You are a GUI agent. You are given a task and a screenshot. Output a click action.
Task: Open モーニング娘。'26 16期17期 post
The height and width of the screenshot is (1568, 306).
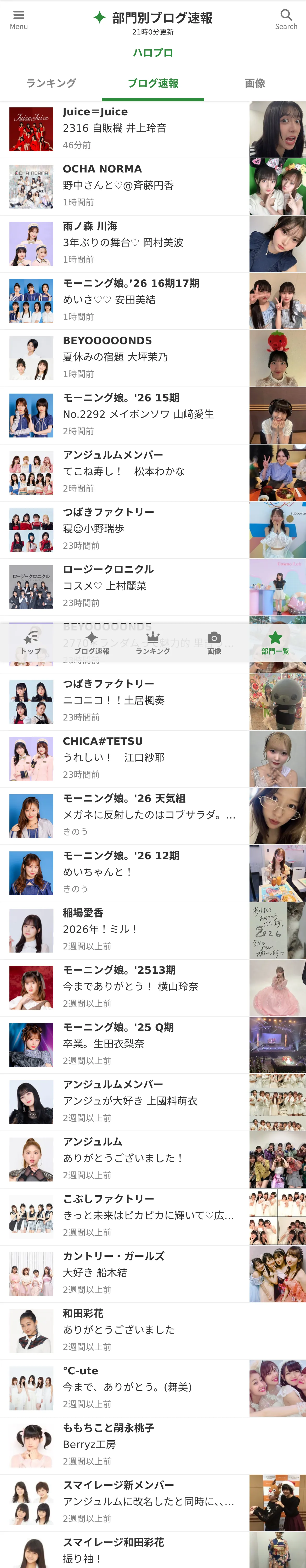[153, 301]
